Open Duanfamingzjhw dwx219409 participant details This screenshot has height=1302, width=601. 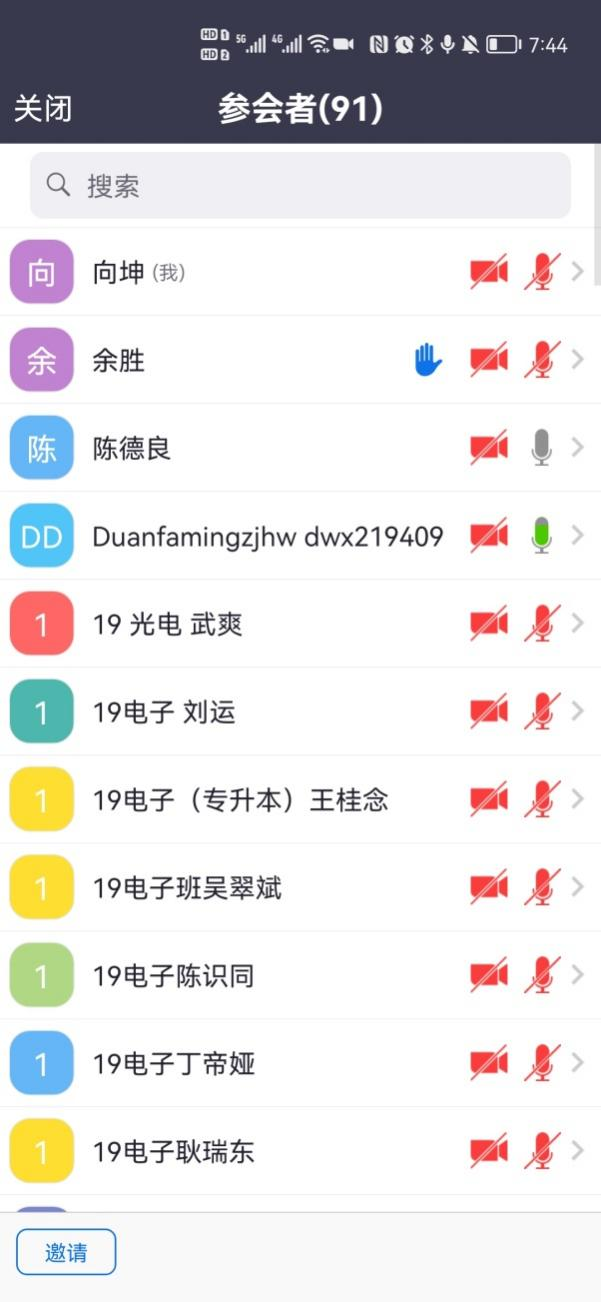tap(300, 536)
